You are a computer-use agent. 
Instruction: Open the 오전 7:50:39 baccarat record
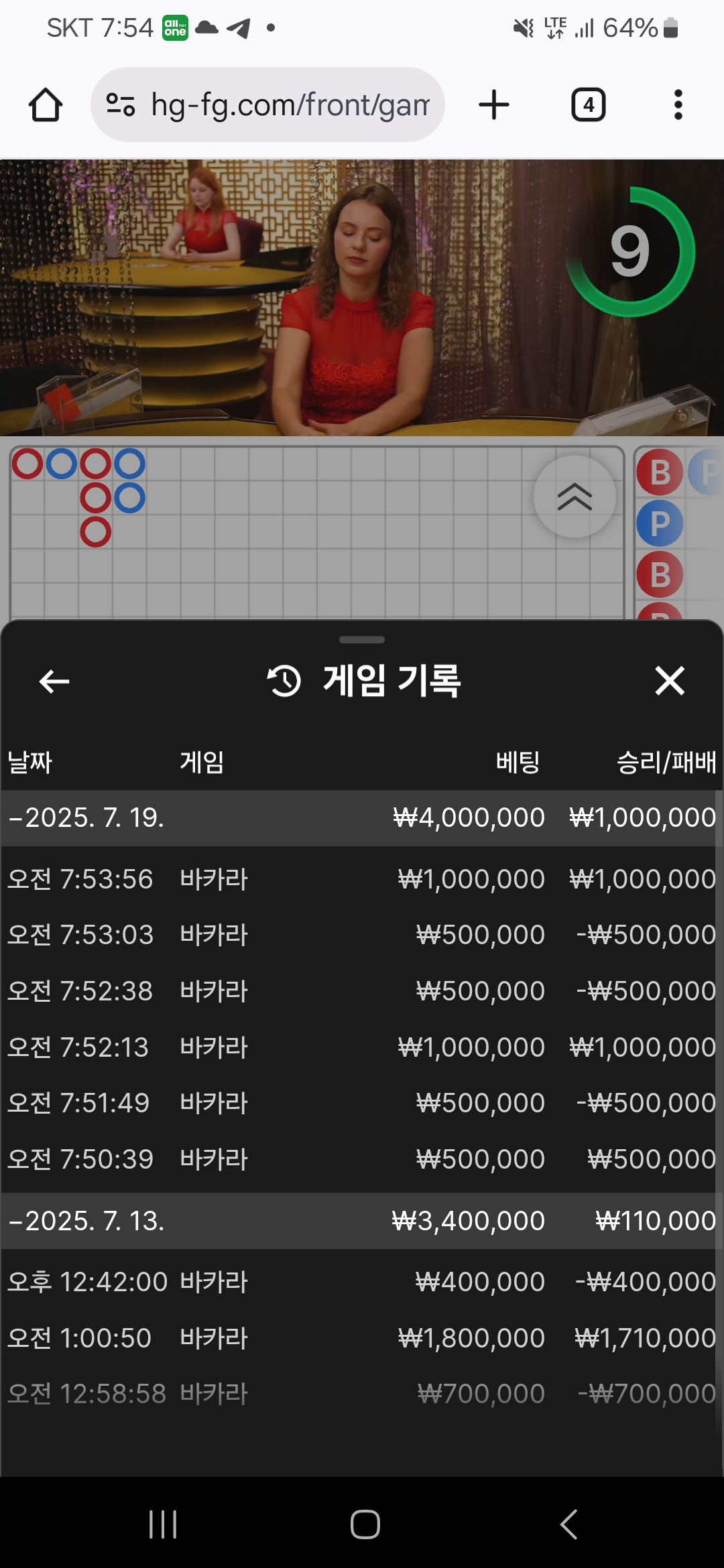[x=361, y=1159]
